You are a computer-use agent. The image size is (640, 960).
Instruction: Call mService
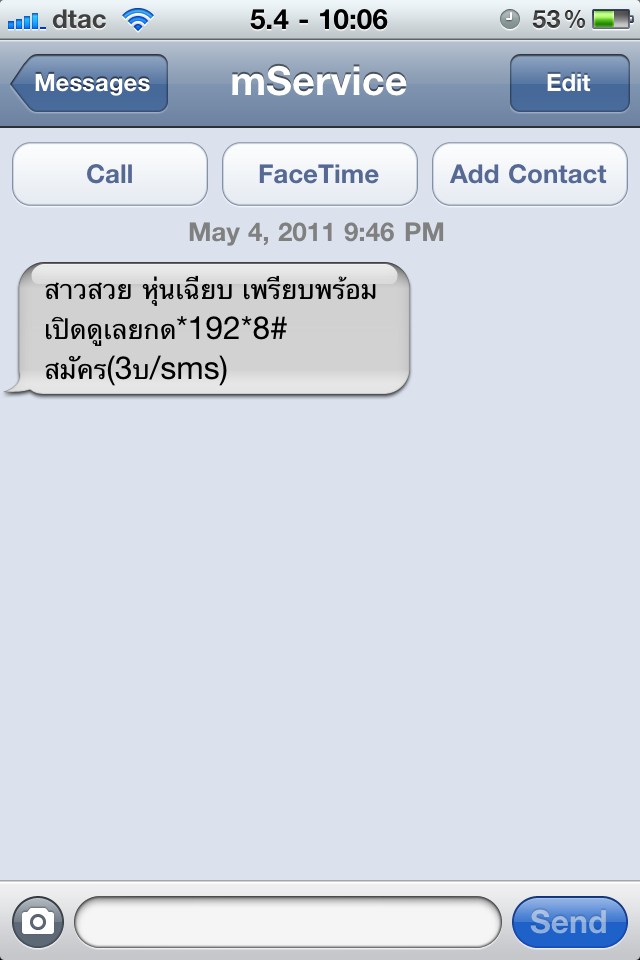click(110, 174)
